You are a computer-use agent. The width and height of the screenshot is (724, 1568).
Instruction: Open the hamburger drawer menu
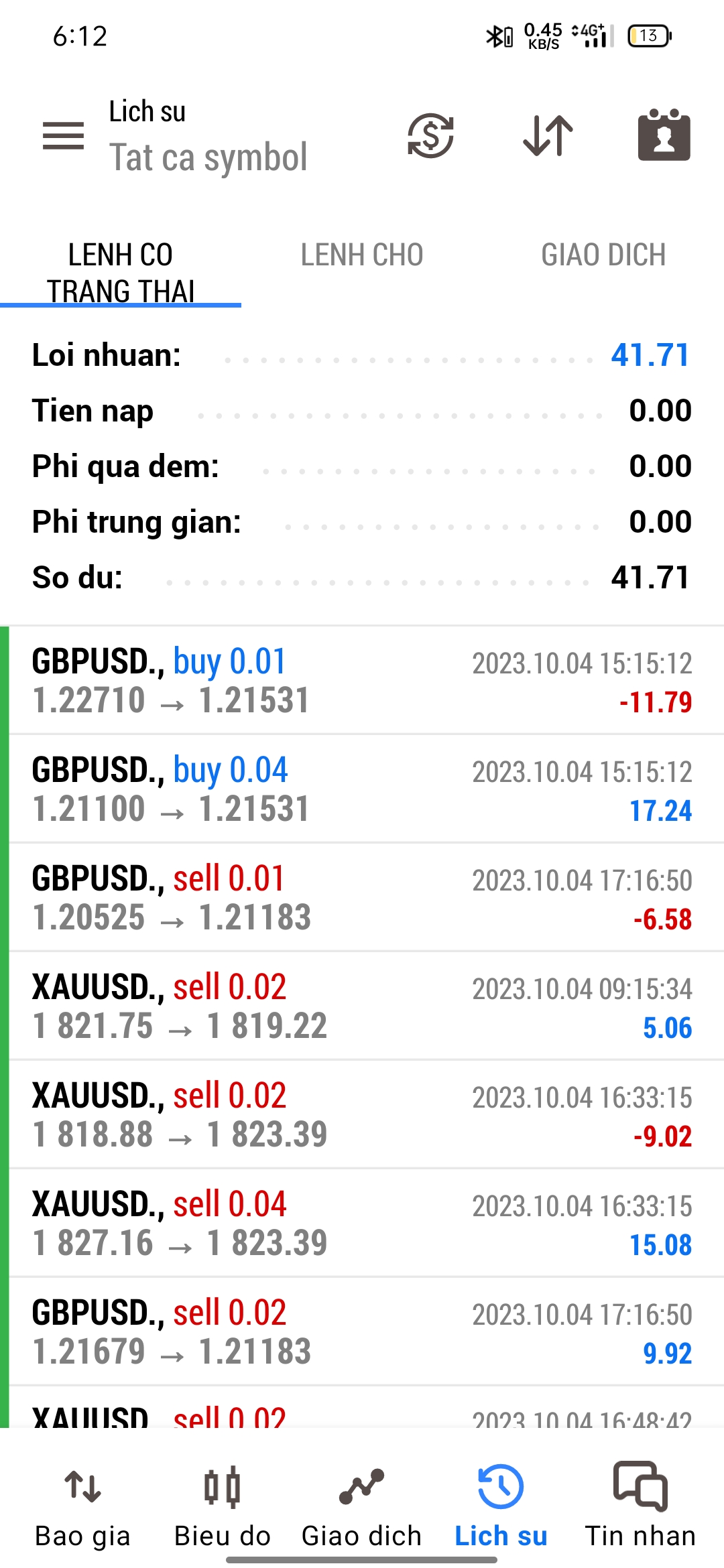63,136
